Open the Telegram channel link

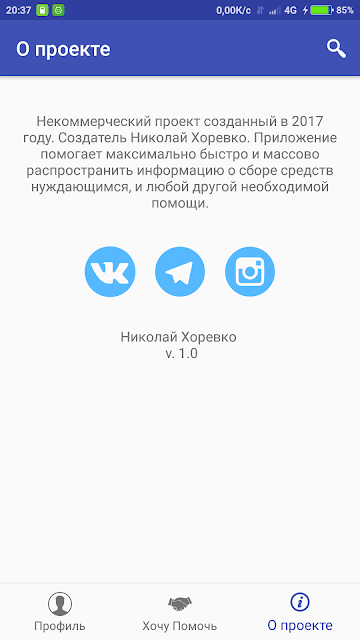pyautogui.click(x=180, y=271)
